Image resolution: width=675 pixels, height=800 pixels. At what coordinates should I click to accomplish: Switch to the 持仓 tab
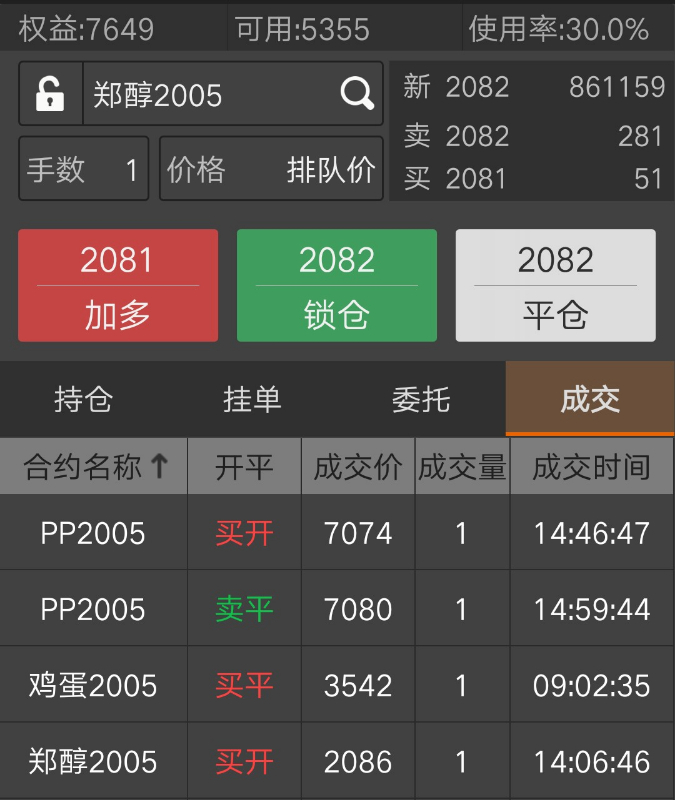click(x=84, y=400)
